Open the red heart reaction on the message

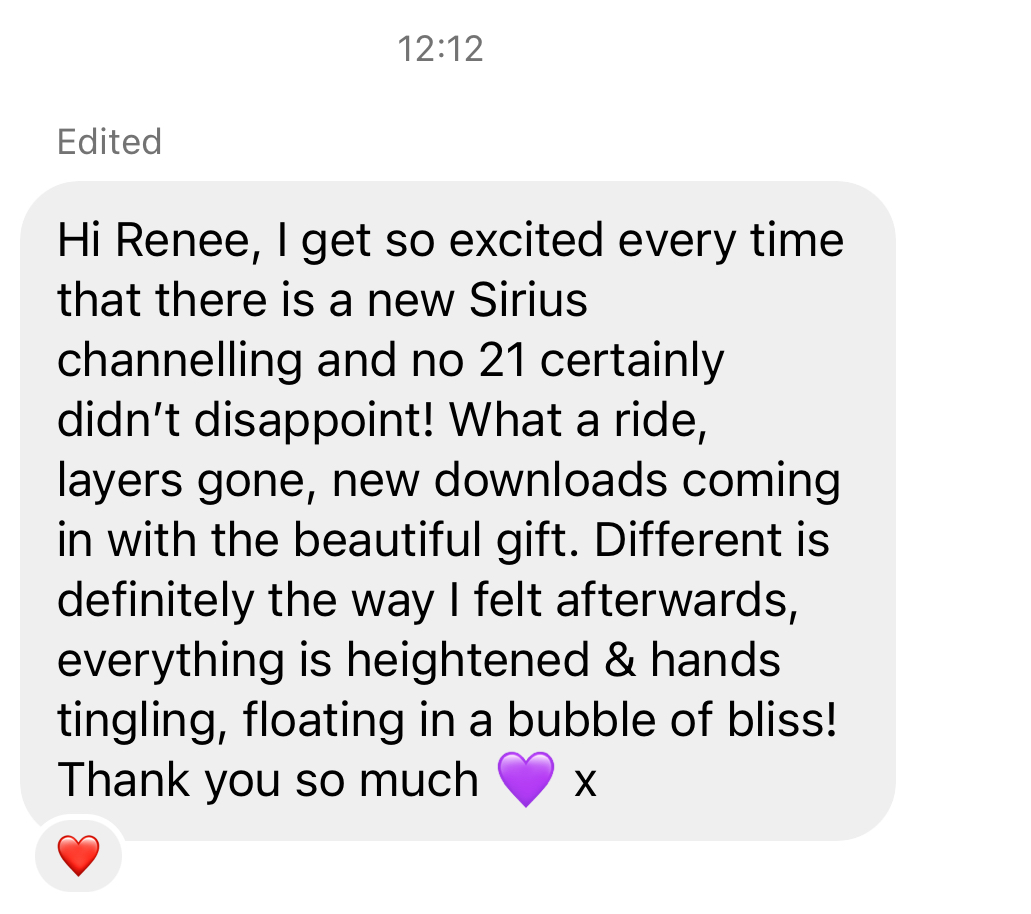click(x=78, y=855)
